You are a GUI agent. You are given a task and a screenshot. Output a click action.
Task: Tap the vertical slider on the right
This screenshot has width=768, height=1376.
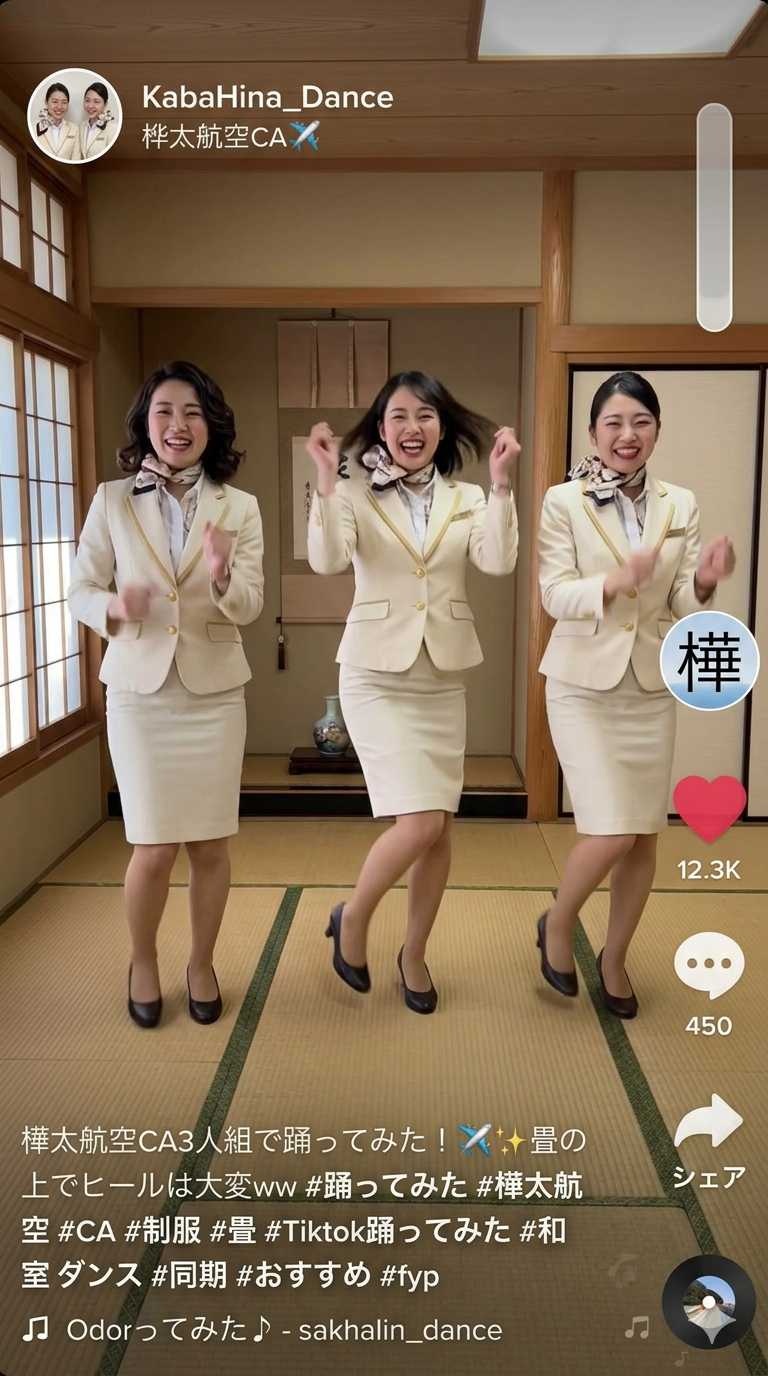point(714,216)
